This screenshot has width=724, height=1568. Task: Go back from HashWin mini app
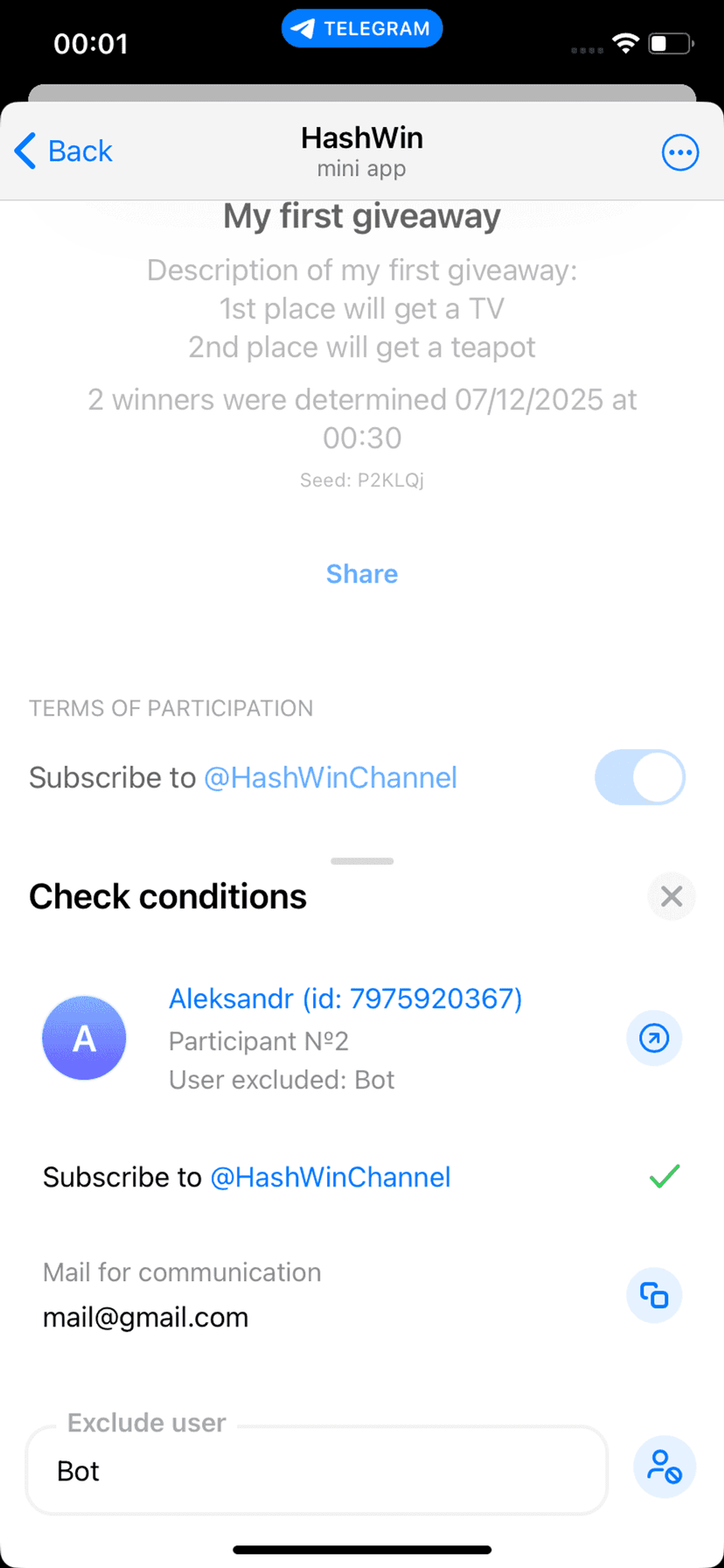click(x=64, y=151)
